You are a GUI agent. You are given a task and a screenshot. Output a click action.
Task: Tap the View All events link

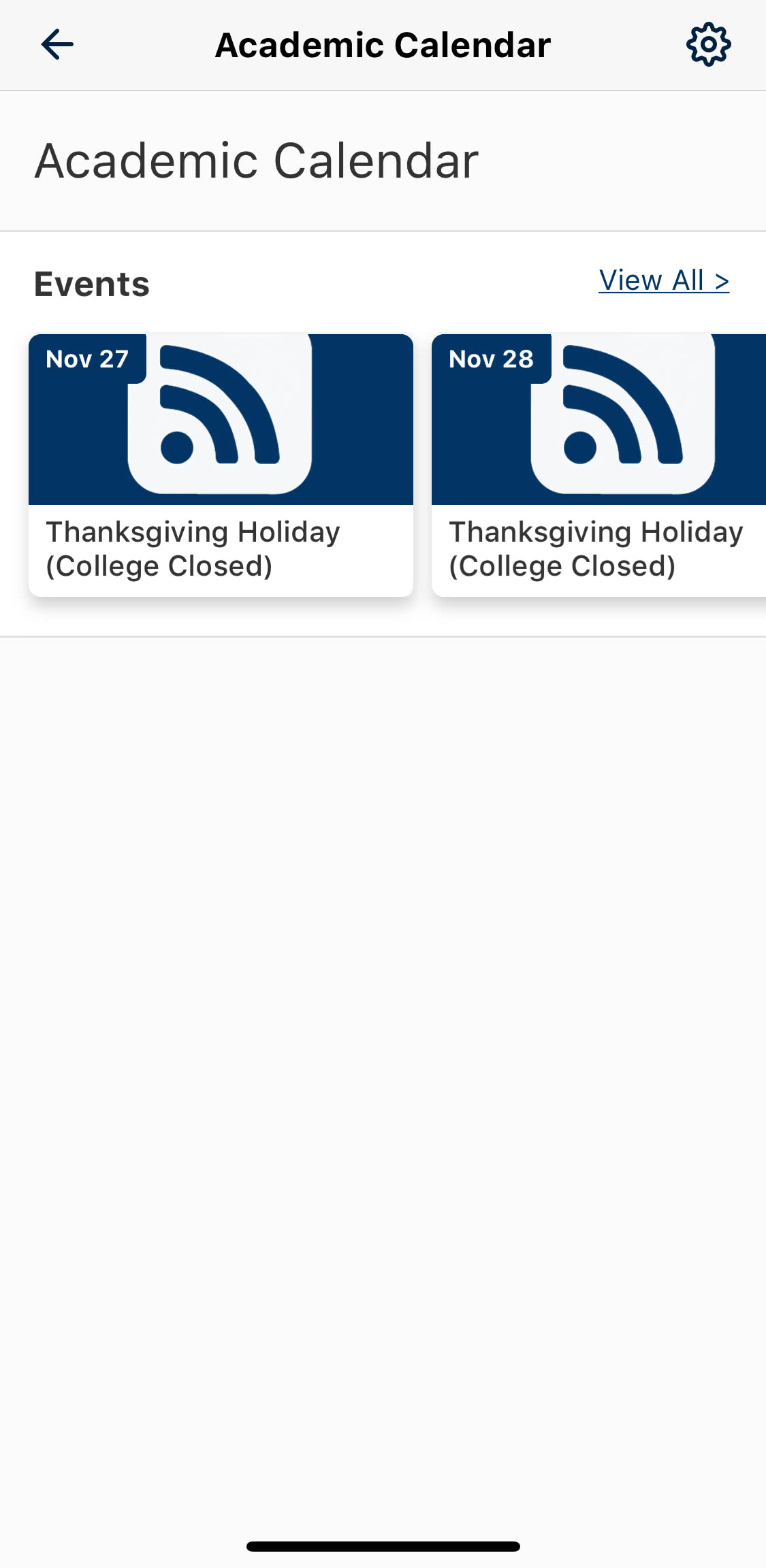[663, 280]
